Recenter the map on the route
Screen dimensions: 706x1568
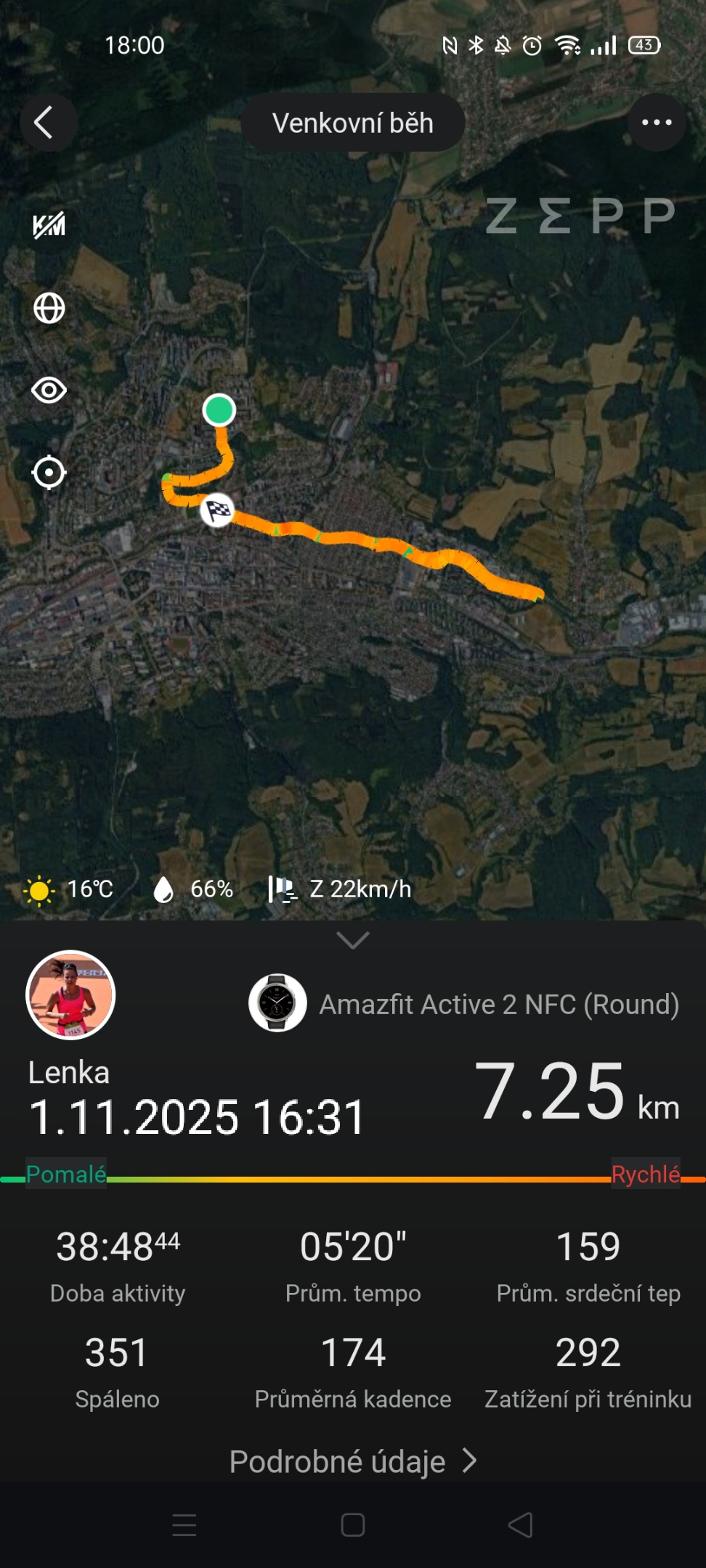(x=49, y=473)
